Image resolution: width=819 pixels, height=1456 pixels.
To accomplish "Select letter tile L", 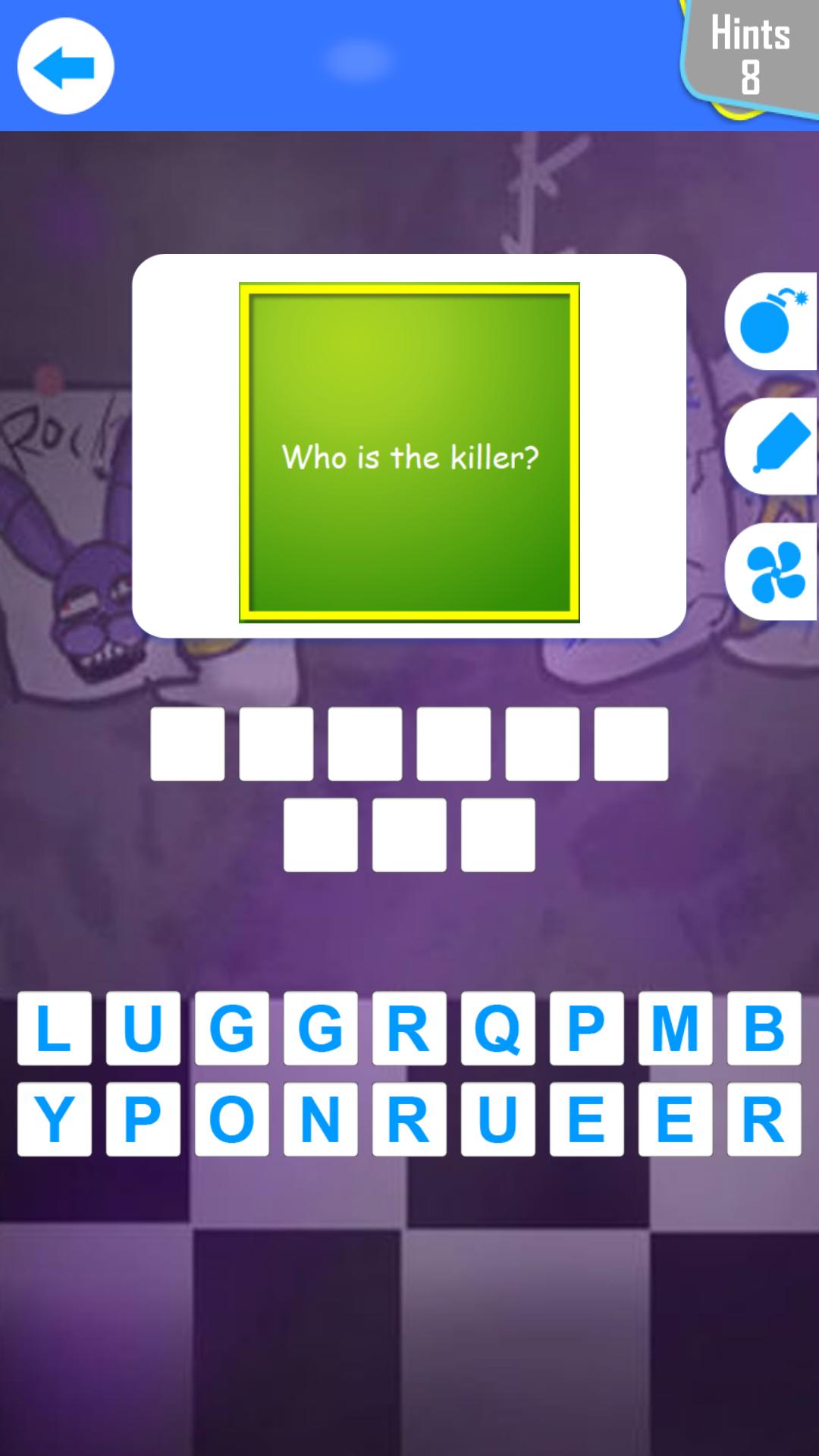I will (x=54, y=1028).
